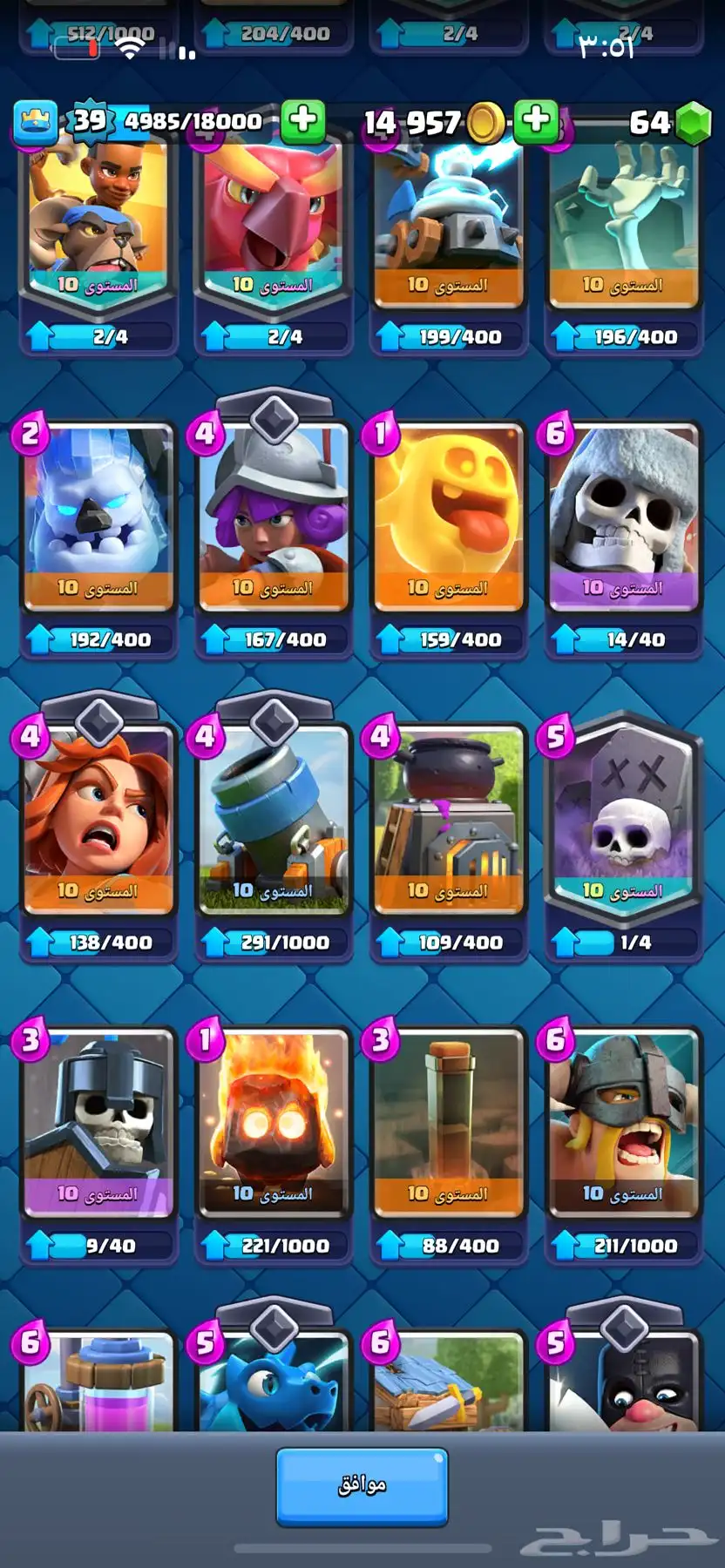
Task: Tap the blue crown level badge
Action: point(36,122)
